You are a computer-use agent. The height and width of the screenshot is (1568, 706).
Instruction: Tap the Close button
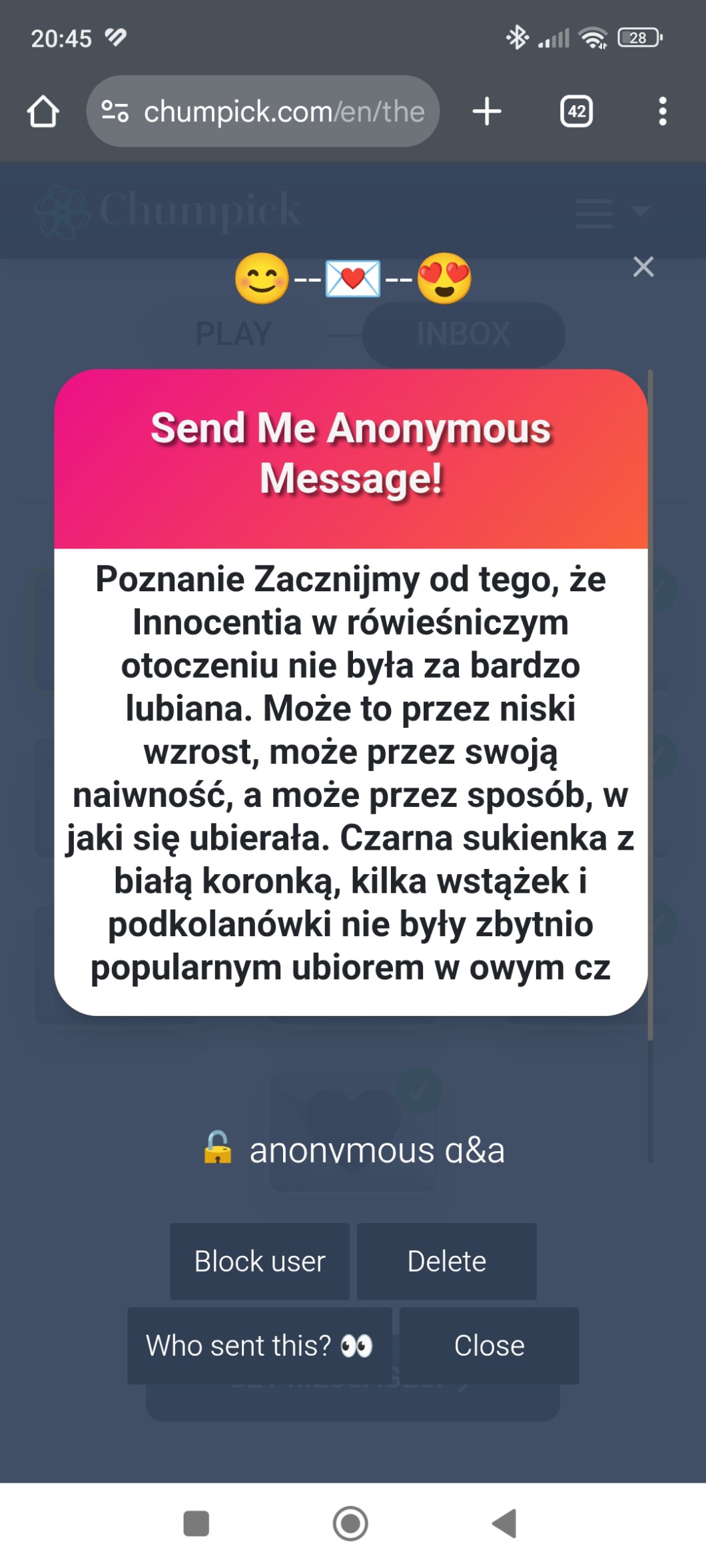click(489, 1345)
